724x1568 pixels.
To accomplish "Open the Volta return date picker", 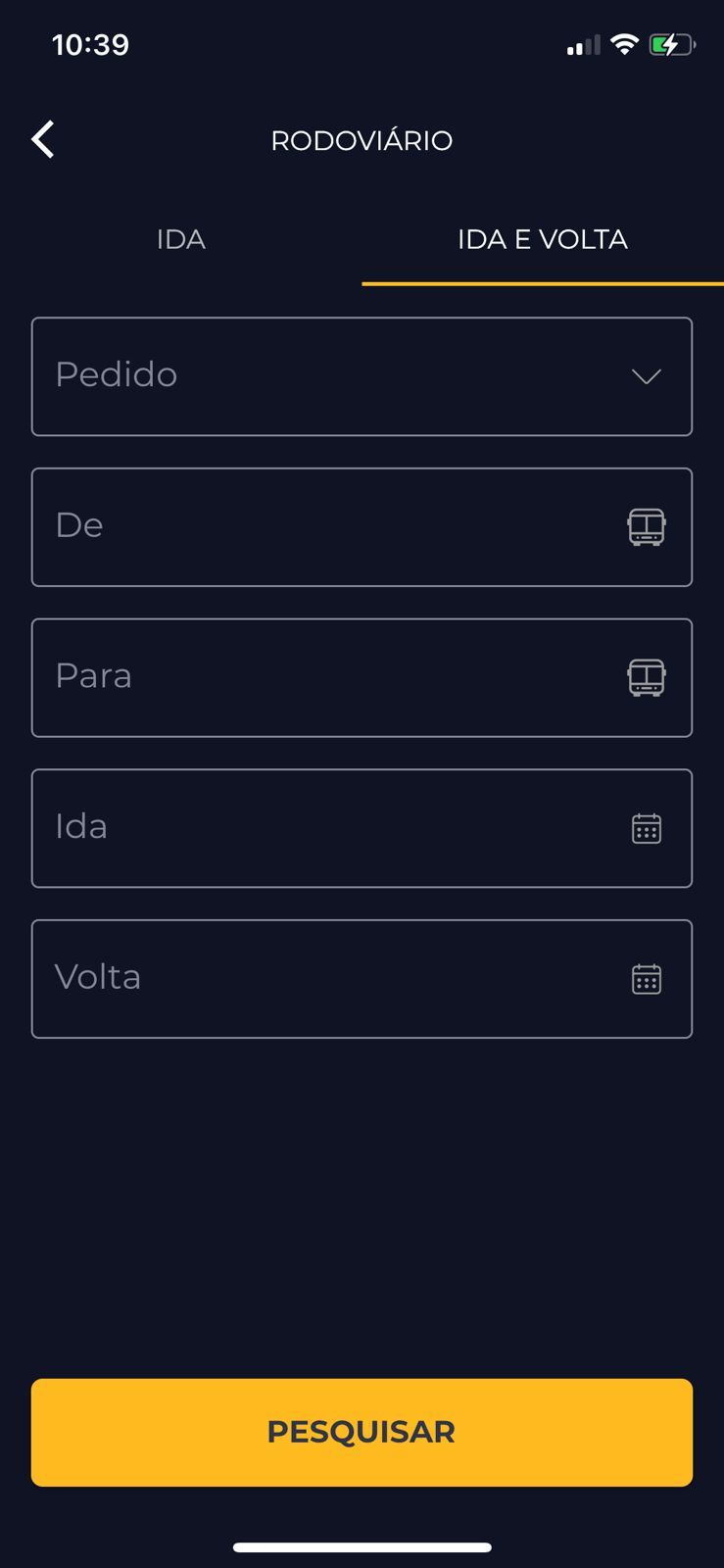I will click(362, 979).
